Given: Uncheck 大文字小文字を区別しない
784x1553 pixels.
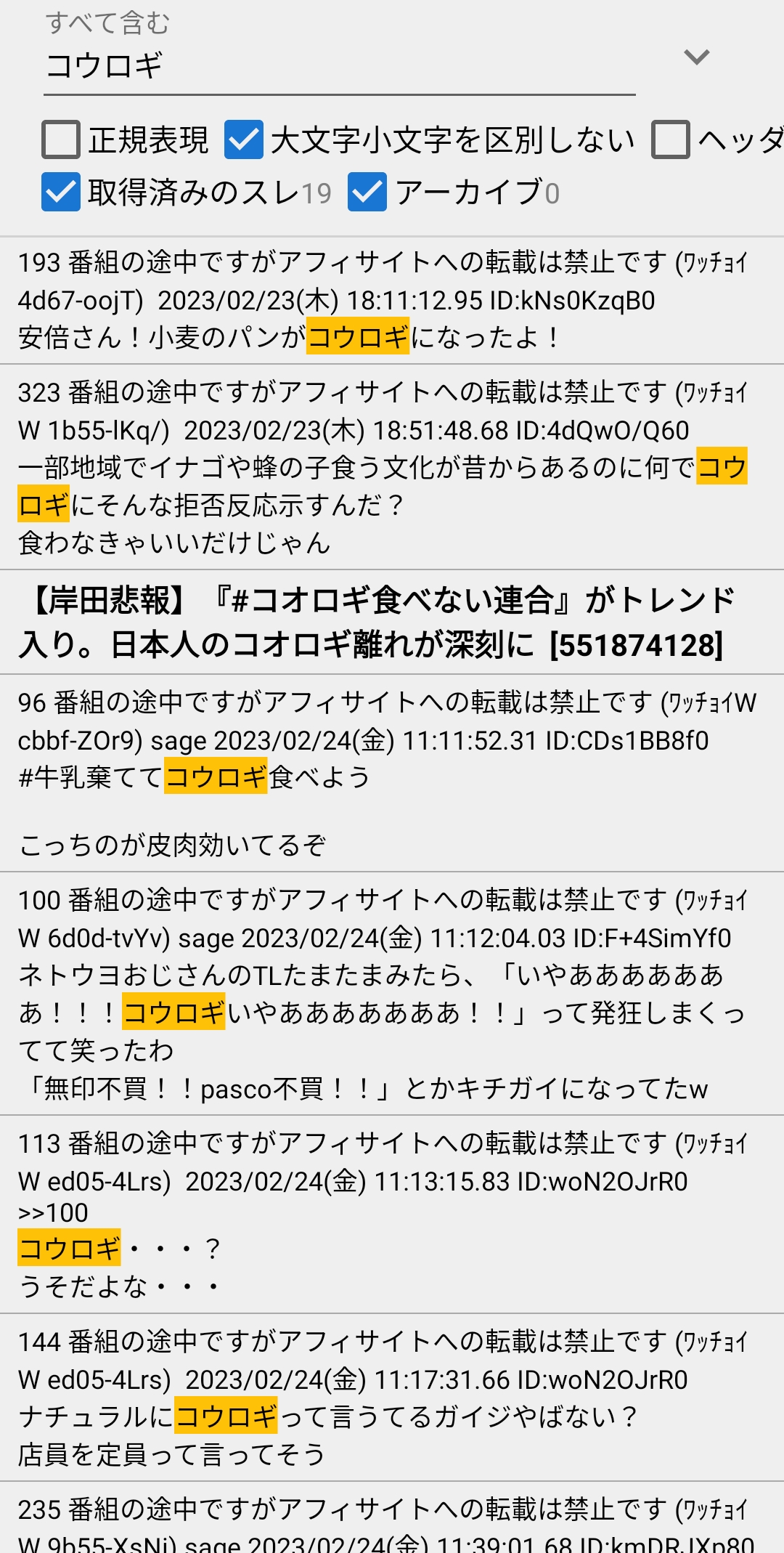Looking at the screenshot, I should [244, 139].
